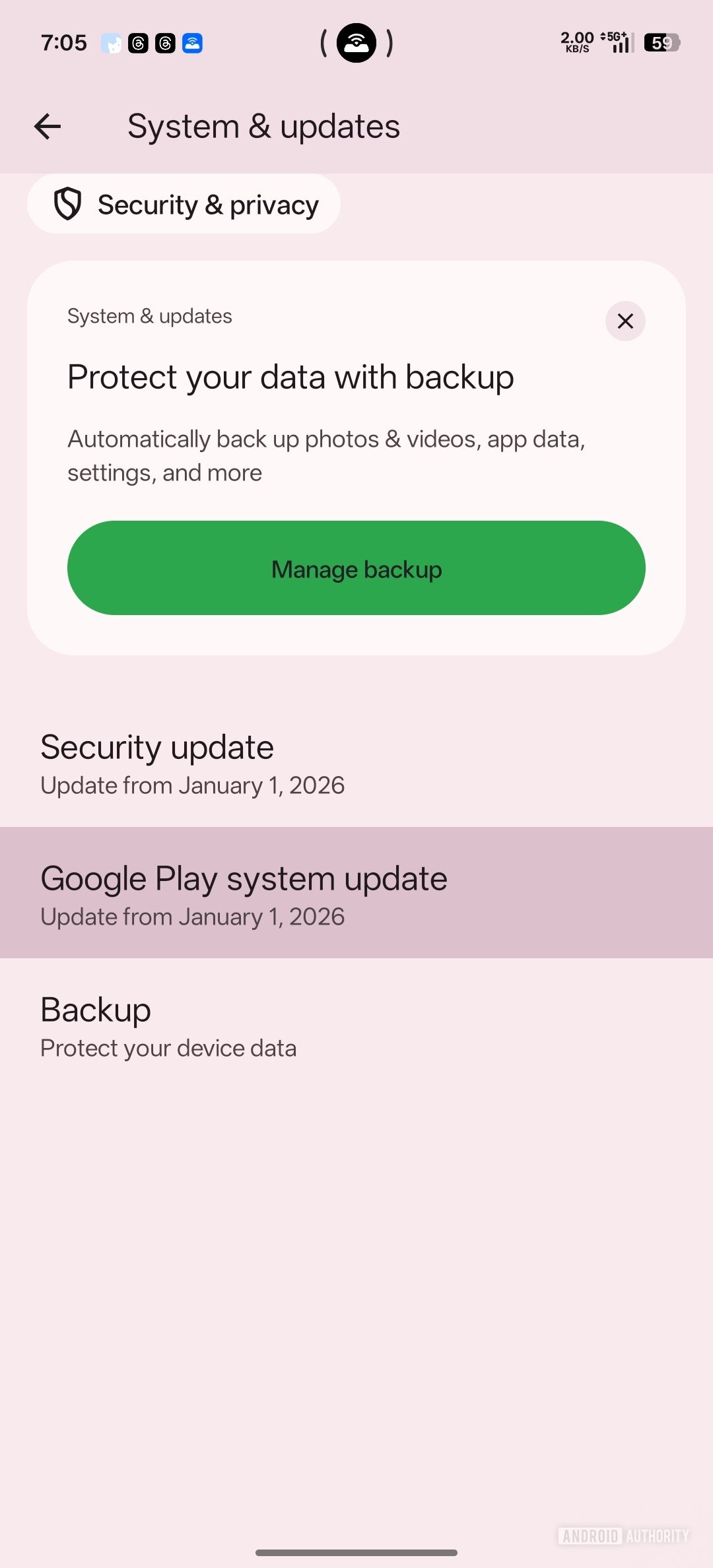Tap the battery indicator showing 59

(662, 42)
